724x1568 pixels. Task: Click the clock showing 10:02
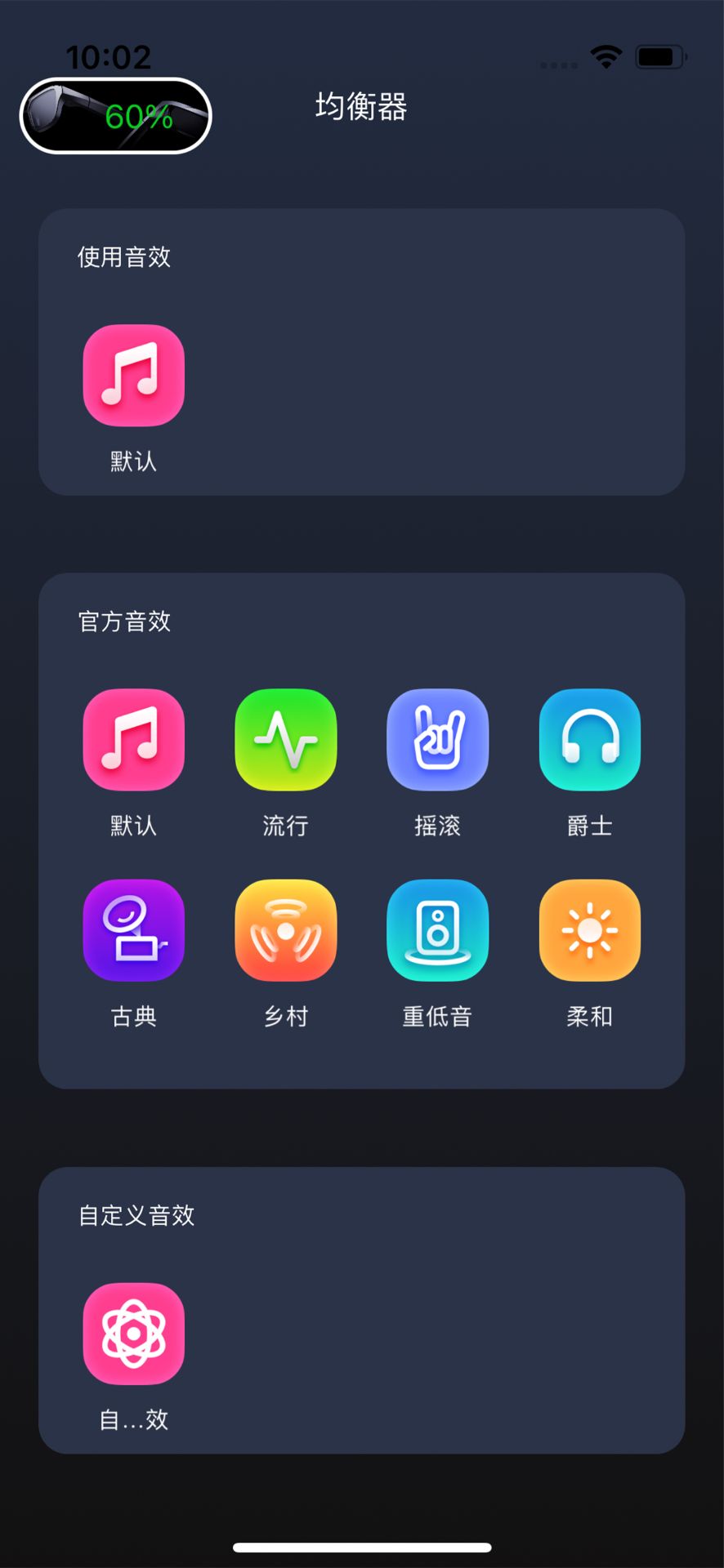pos(109,56)
